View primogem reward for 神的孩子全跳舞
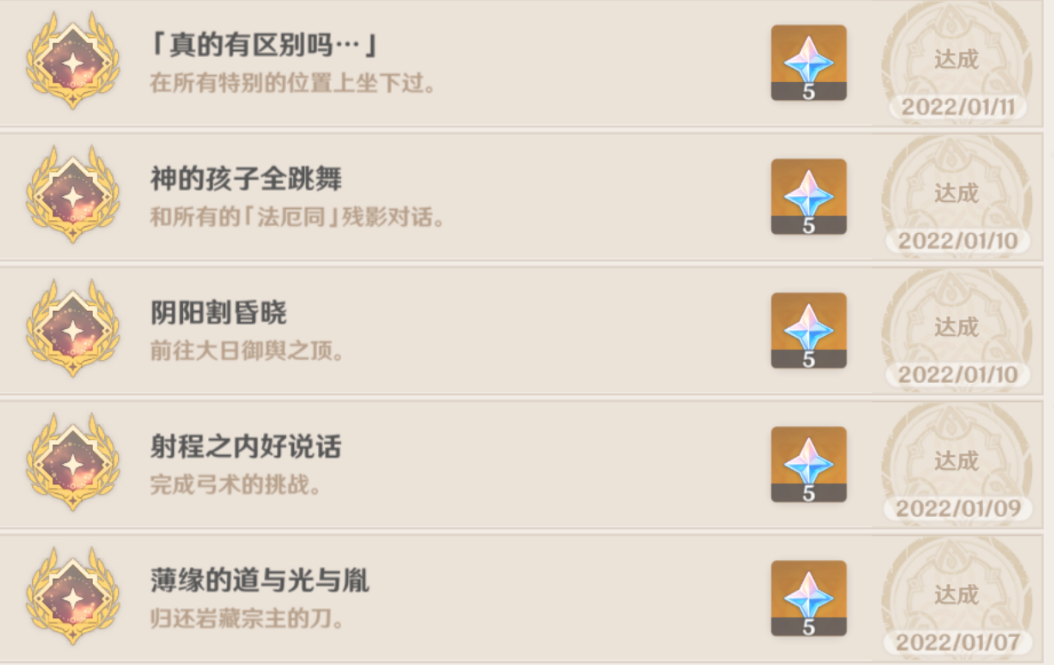This screenshot has height=665, width=1054. [x=808, y=196]
